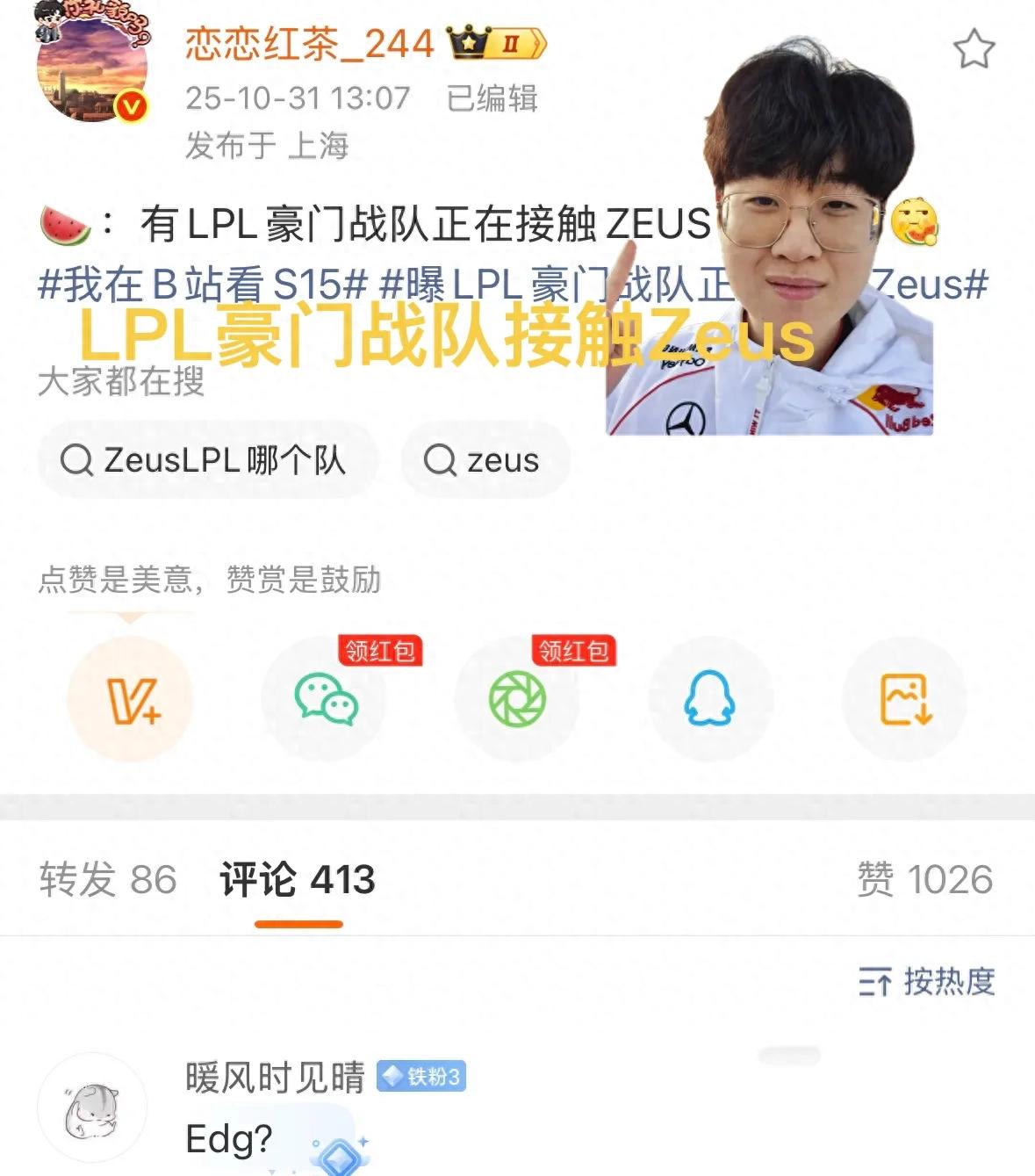Search for "ZeusLPL哪个队" suggestion

(x=204, y=459)
